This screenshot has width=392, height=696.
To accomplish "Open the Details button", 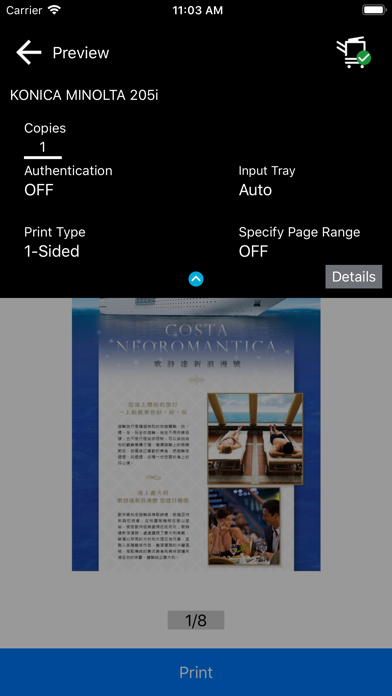I will (353, 277).
